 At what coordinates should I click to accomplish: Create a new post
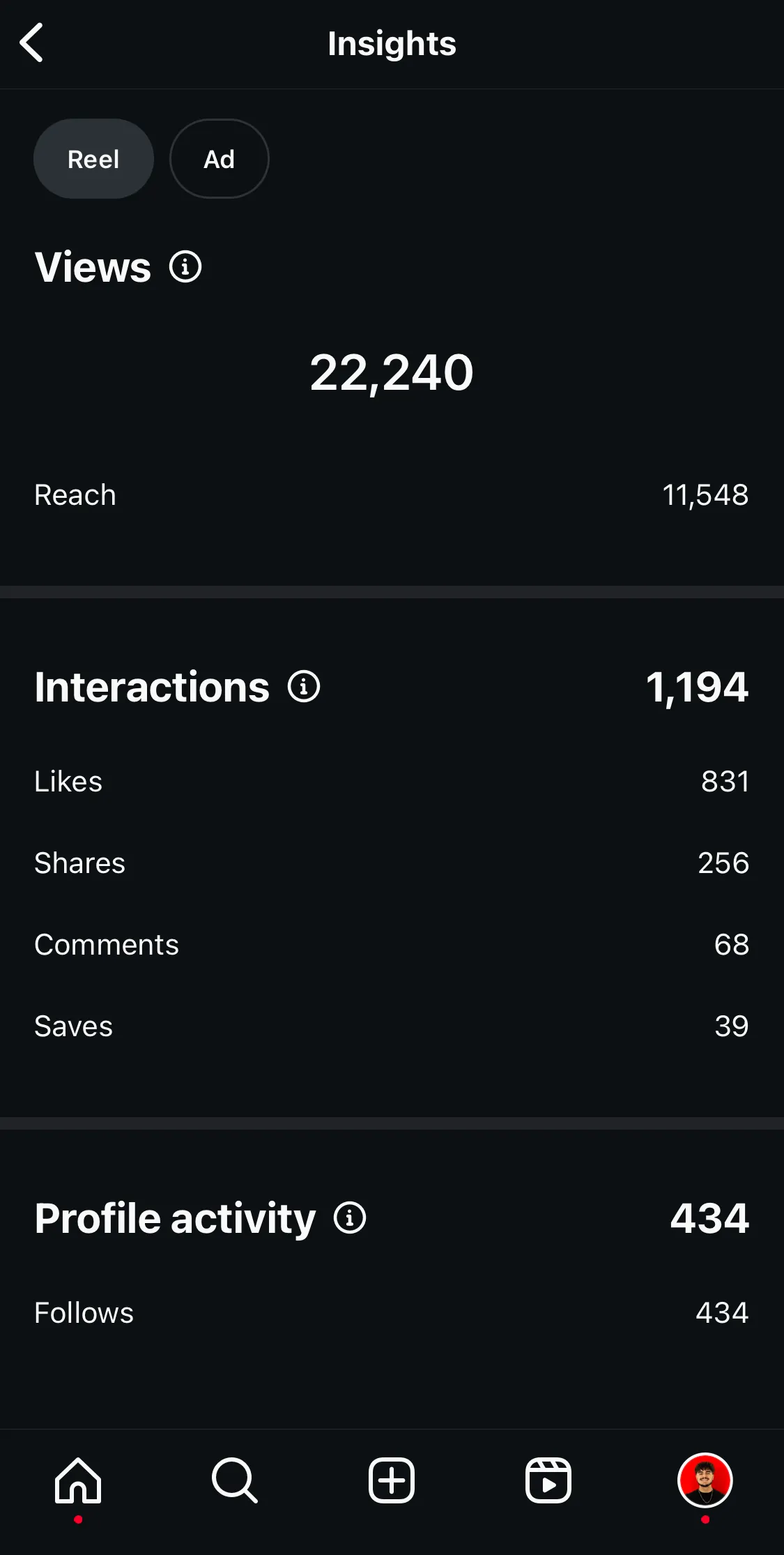tap(392, 1480)
